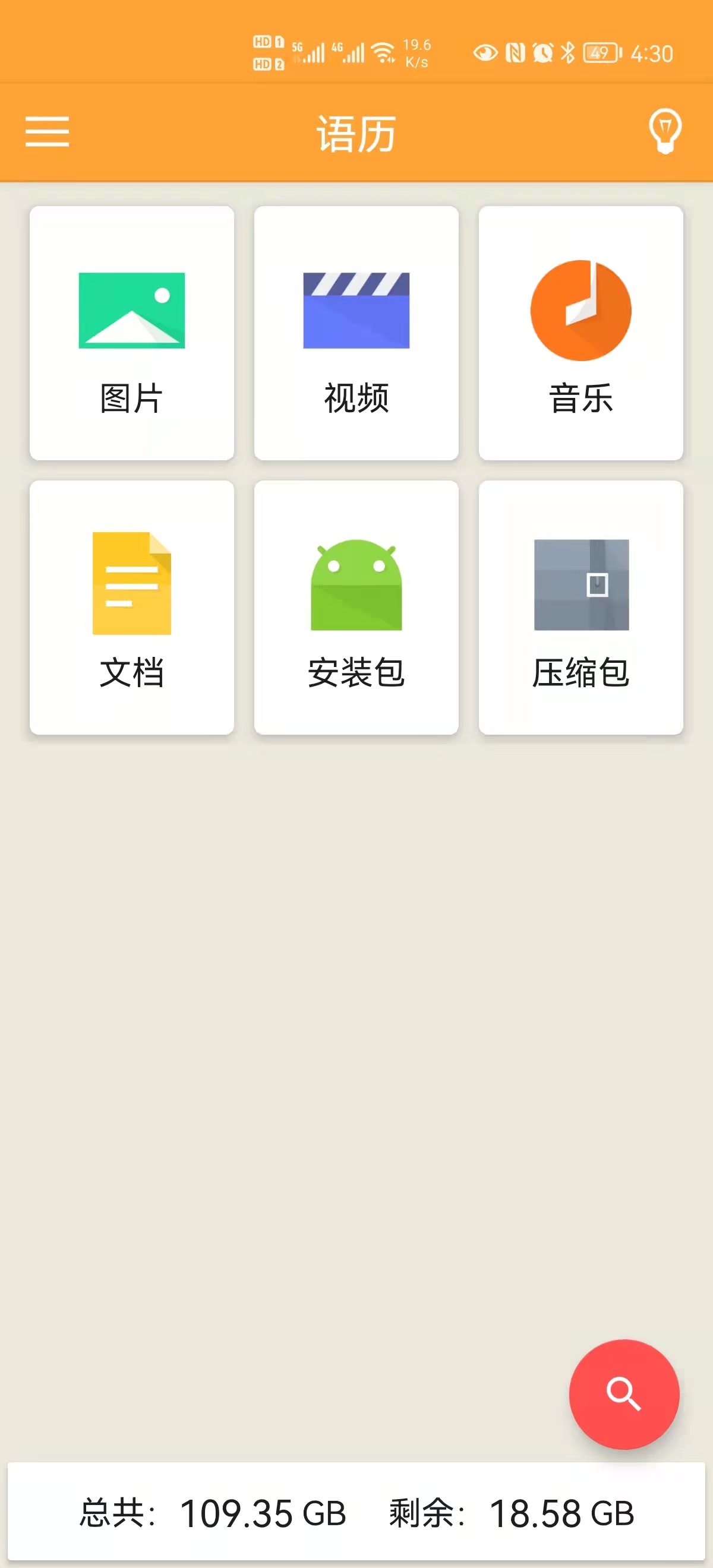Tap the lightbulb tips icon
The height and width of the screenshot is (1568, 713).
[665, 130]
